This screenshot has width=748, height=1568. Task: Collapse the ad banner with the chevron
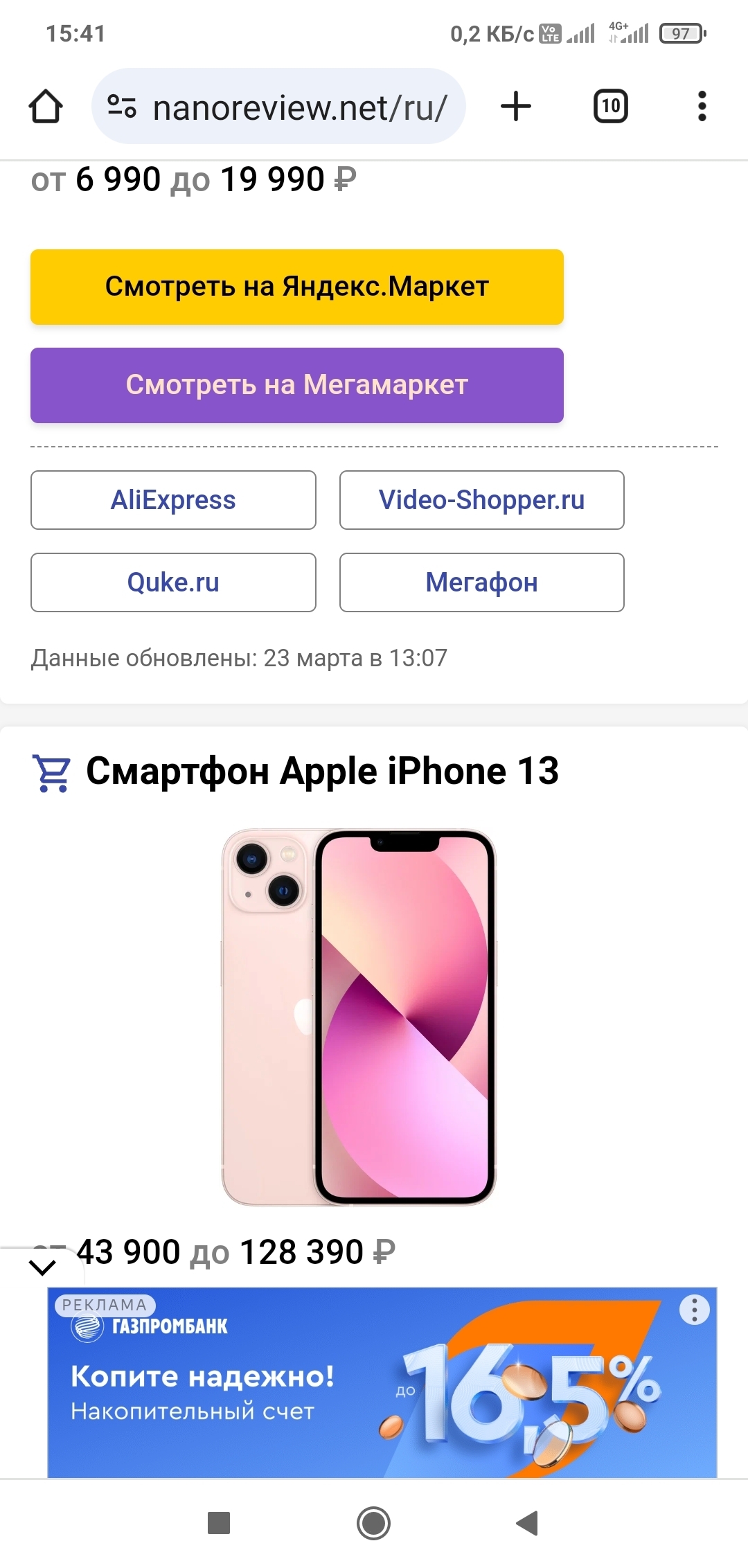click(42, 1268)
